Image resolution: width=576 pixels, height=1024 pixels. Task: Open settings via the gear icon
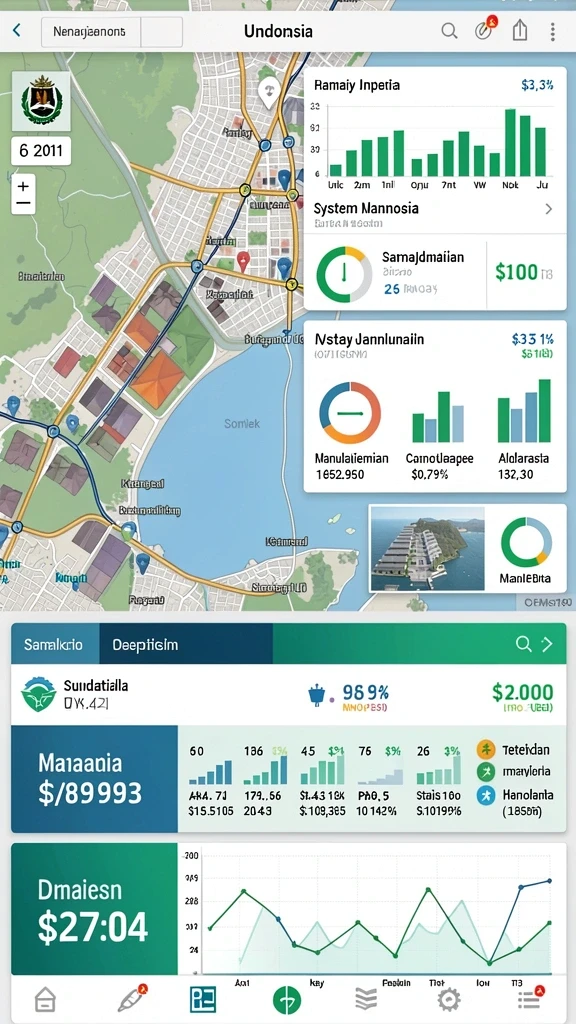pos(449,1000)
